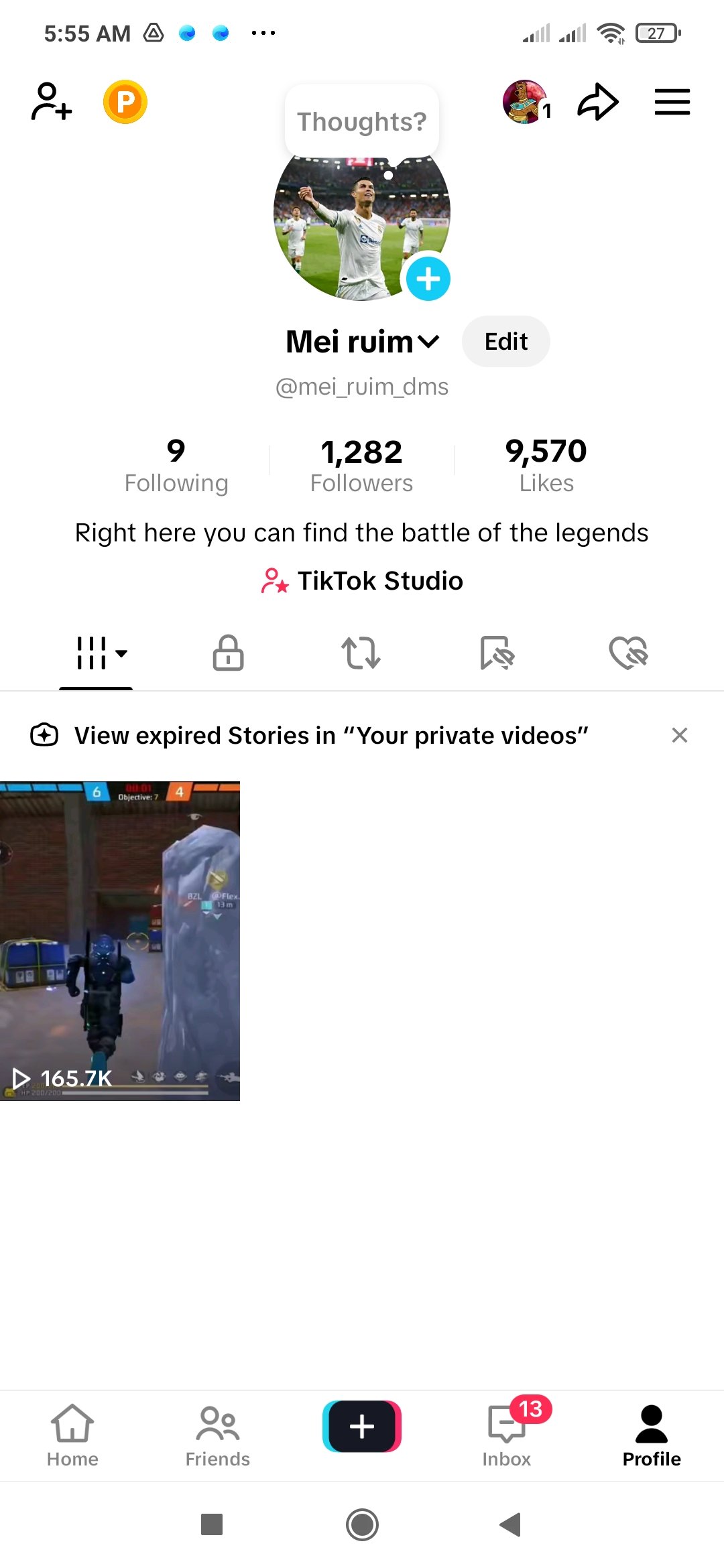Open the liked videos heart tab

(629, 653)
